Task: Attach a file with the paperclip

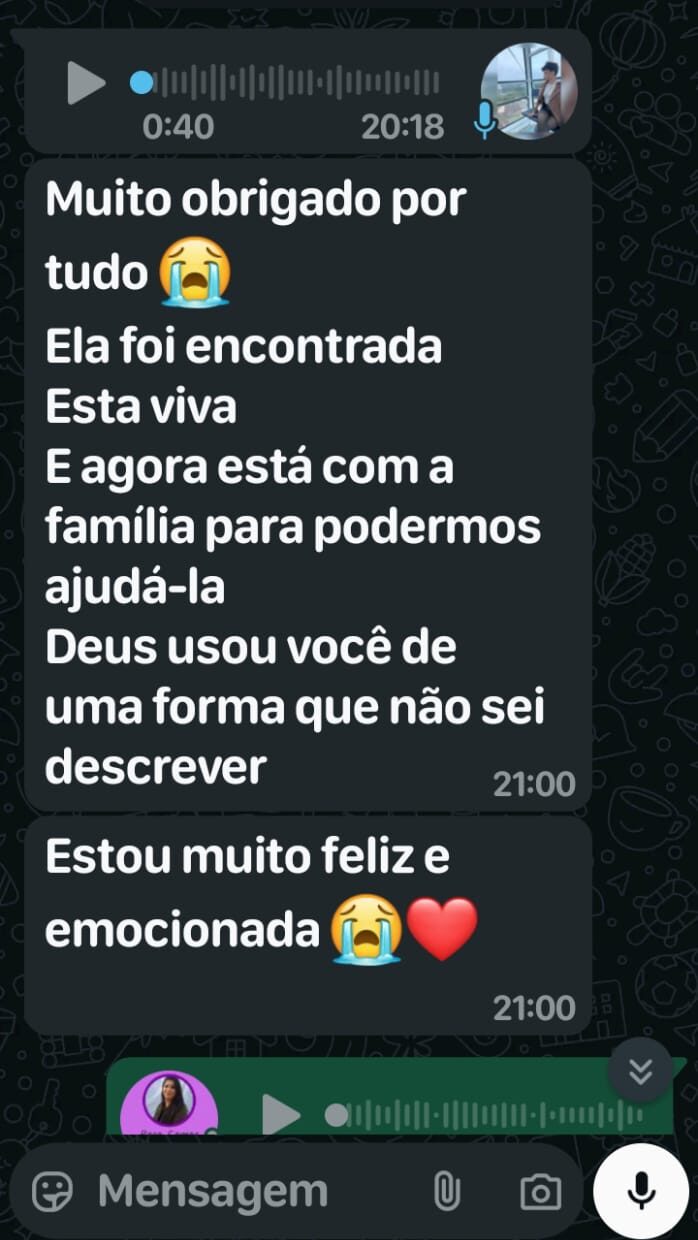Action: pos(446,1191)
